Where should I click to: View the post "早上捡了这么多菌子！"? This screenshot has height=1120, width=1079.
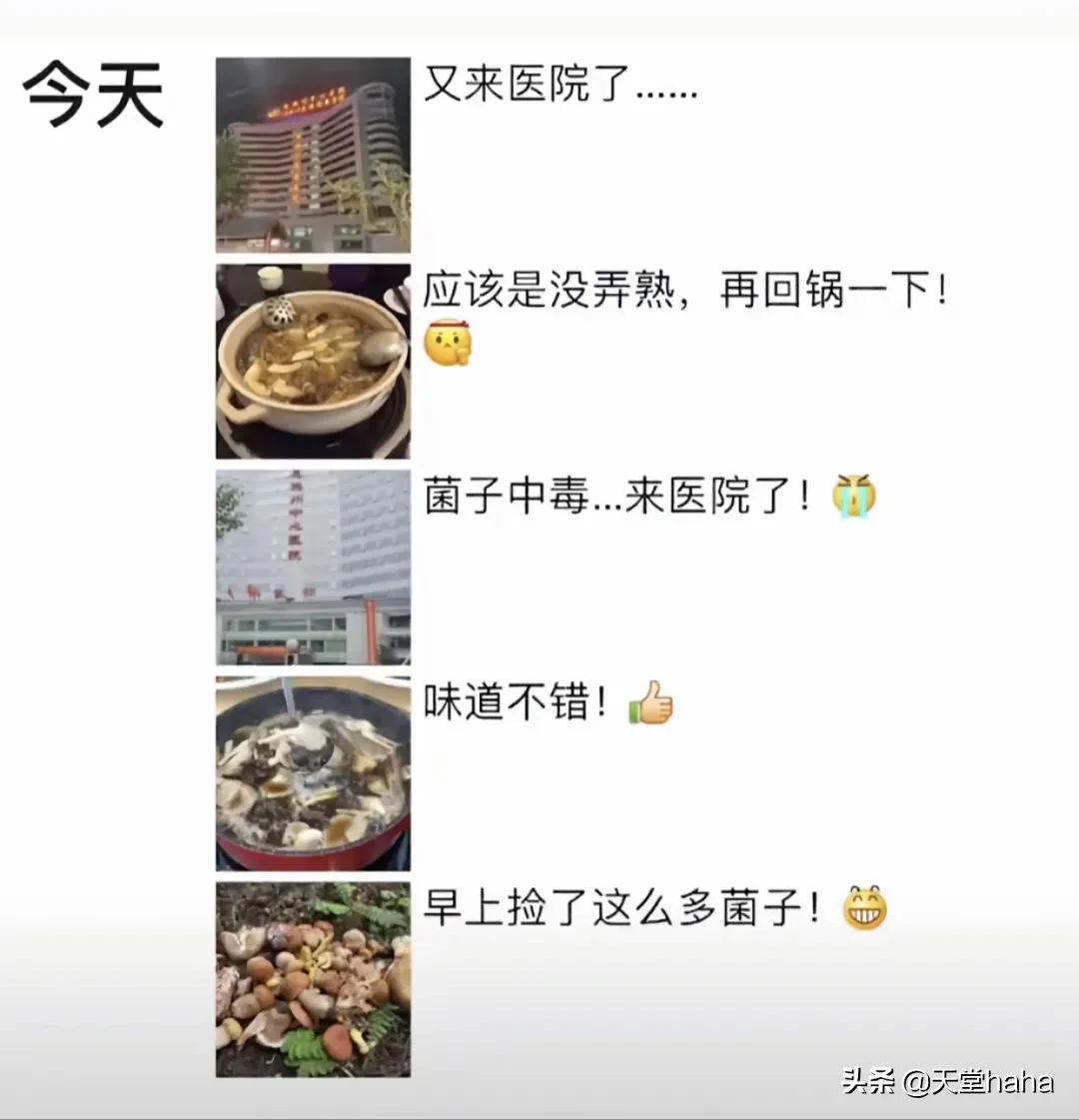620,909
